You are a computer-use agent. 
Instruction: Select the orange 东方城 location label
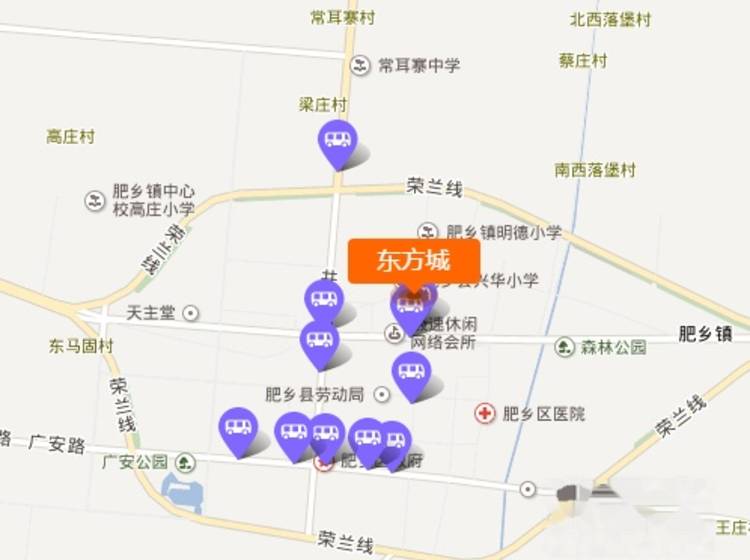413,262
